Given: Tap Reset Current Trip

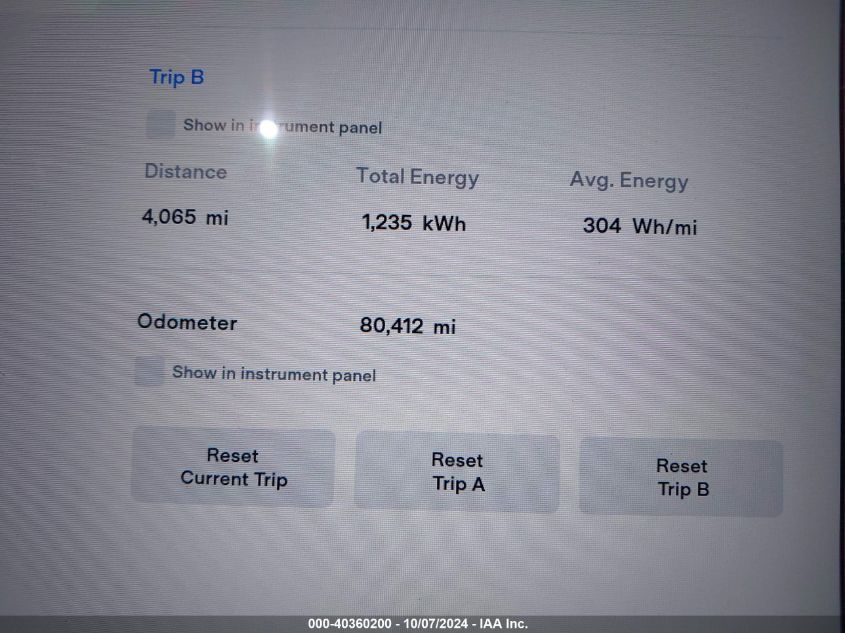Looking at the screenshot, I should point(233,468).
